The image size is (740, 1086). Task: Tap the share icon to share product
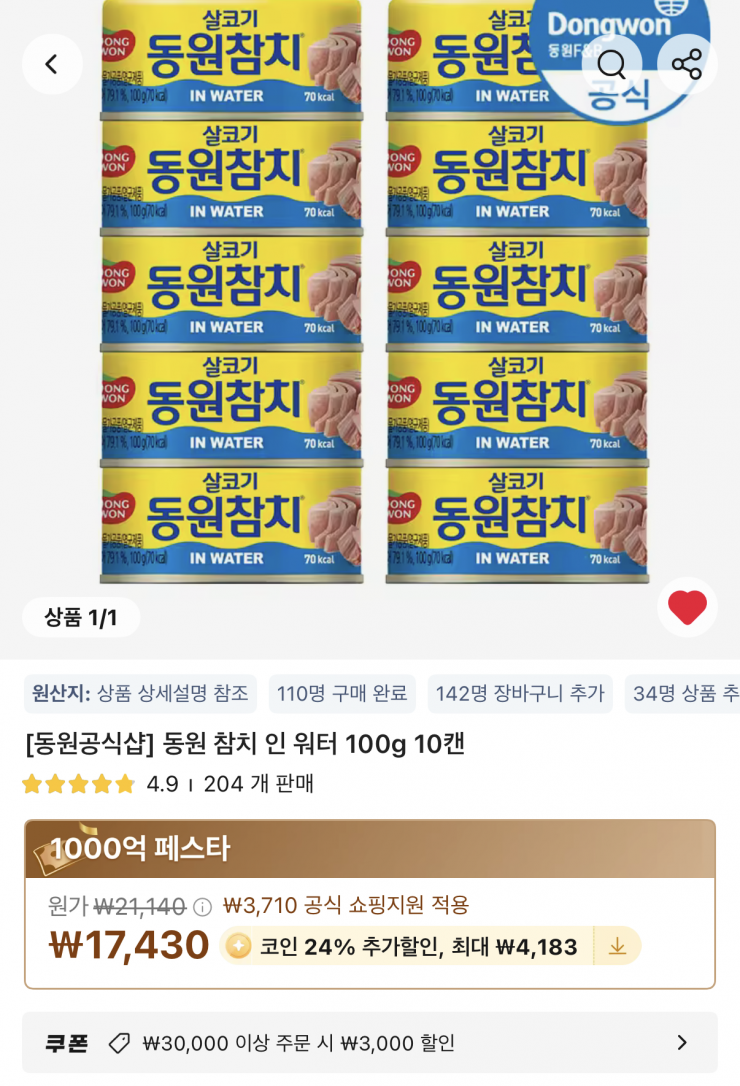[x=687, y=64]
